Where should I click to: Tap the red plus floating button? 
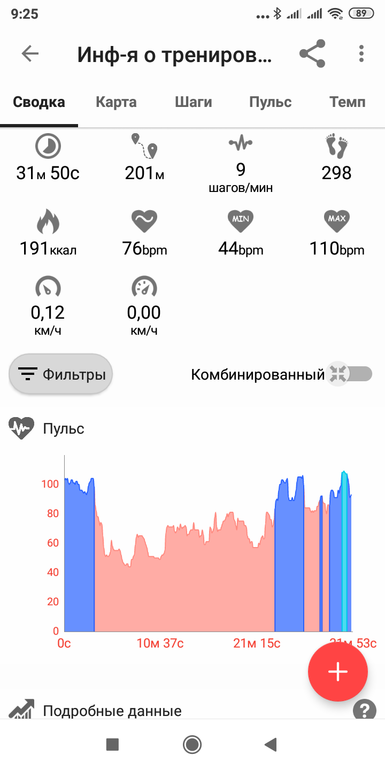point(338,671)
